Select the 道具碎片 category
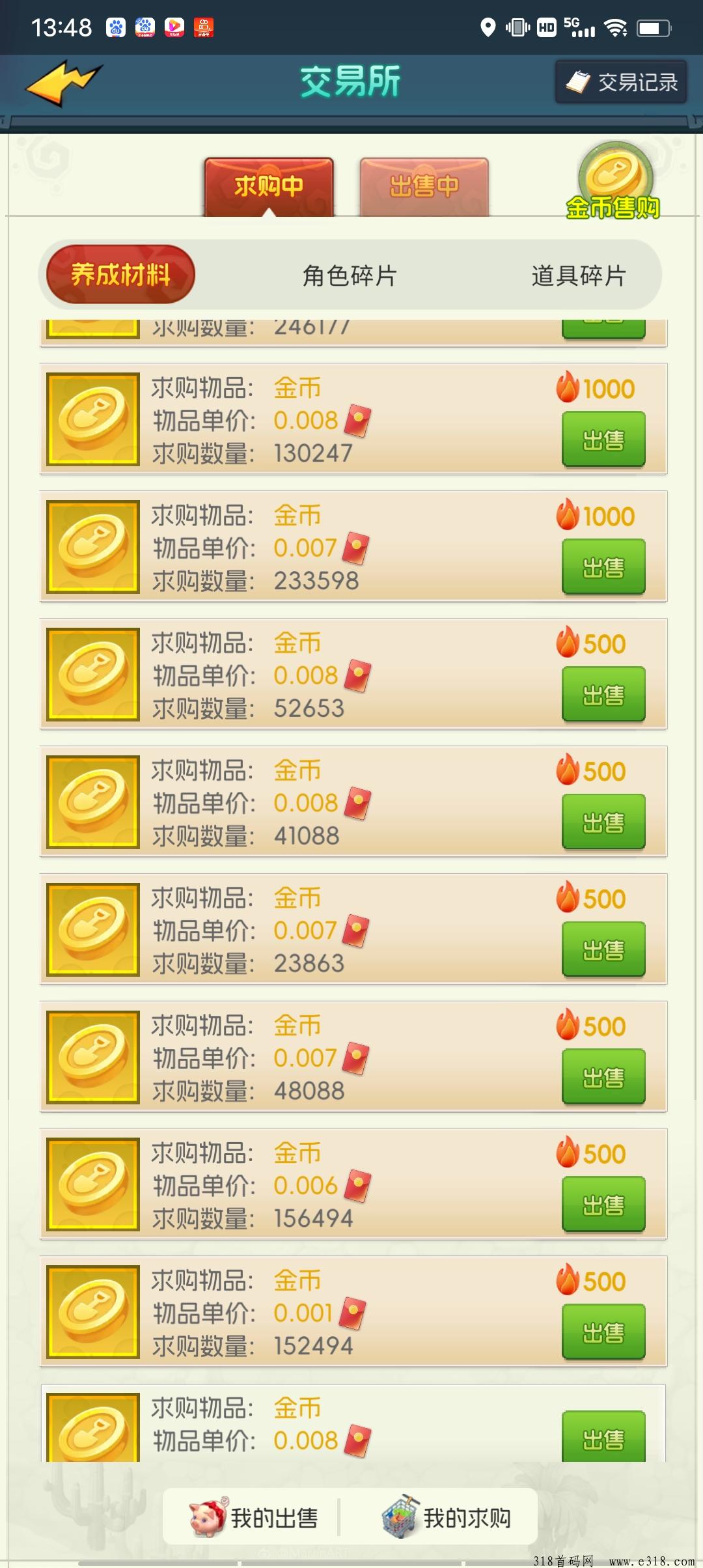This screenshot has width=703, height=1568. (x=578, y=275)
